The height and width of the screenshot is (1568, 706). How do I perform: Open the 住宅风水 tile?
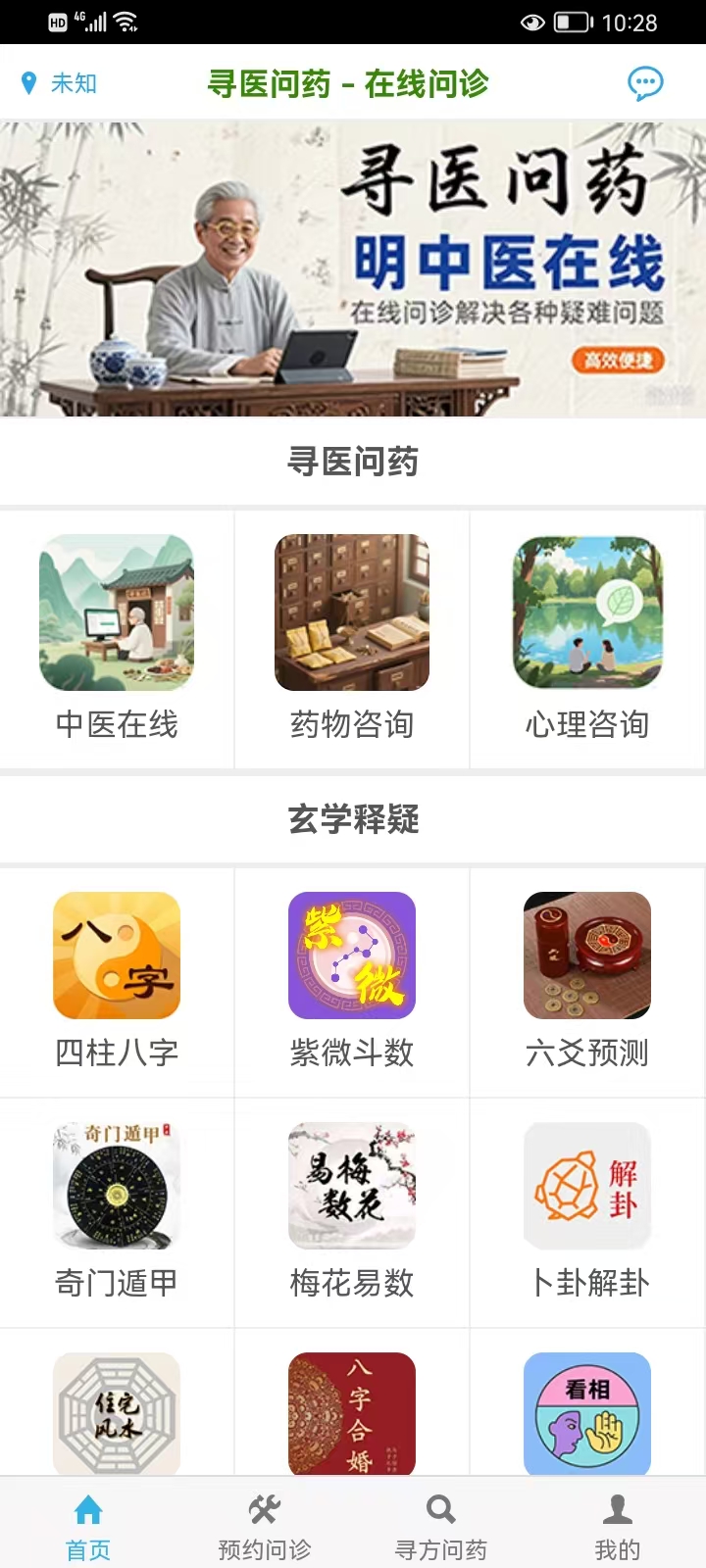pyautogui.click(x=117, y=1413)
